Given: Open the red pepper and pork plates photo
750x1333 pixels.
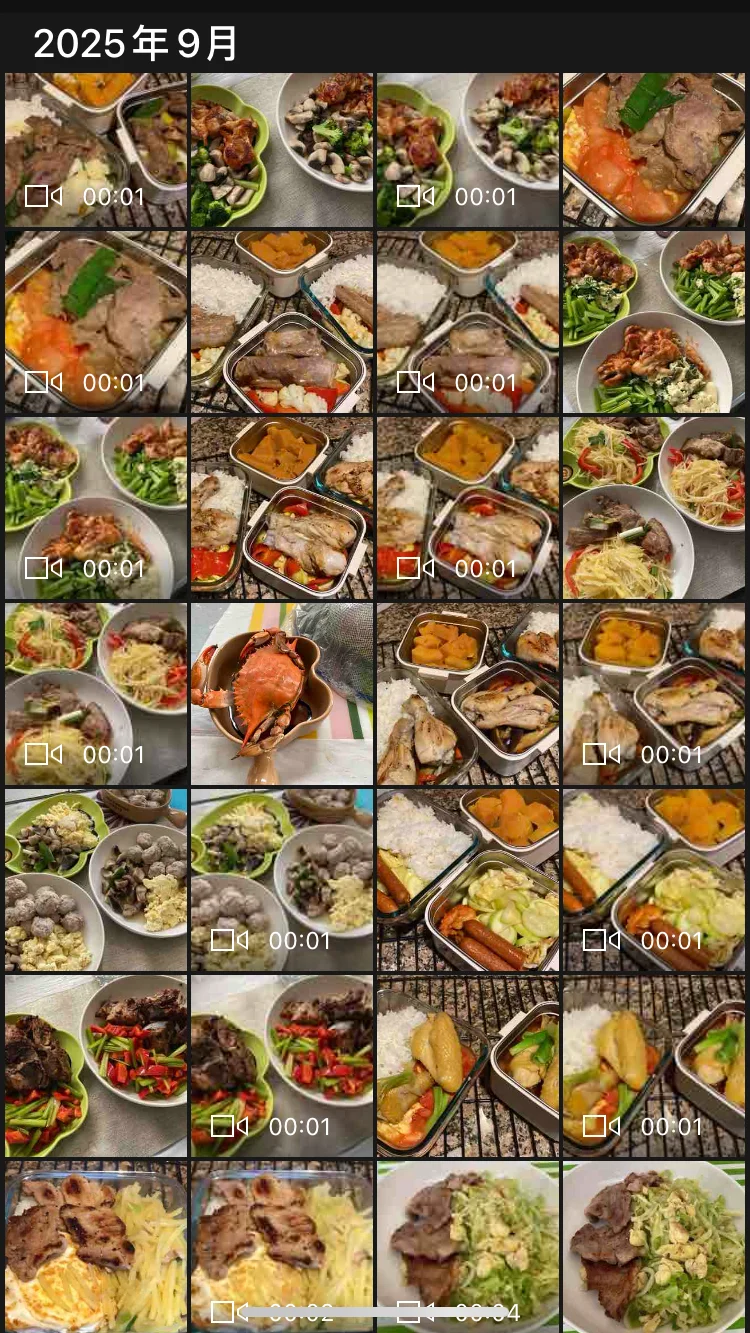Looking at the screenshot, I should (96, 1065).
